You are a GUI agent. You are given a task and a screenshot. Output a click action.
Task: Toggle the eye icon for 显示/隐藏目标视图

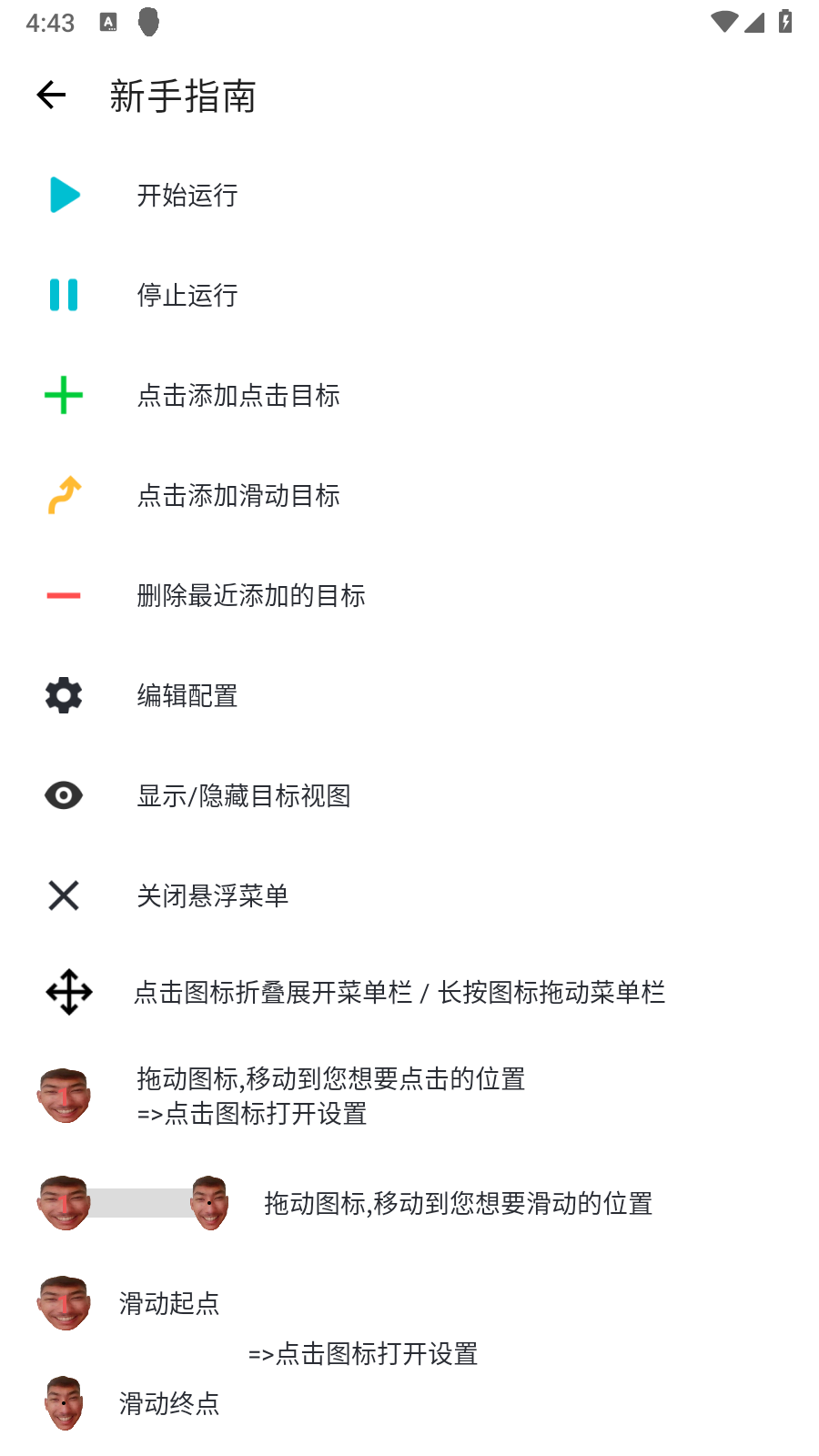[63, 795]
